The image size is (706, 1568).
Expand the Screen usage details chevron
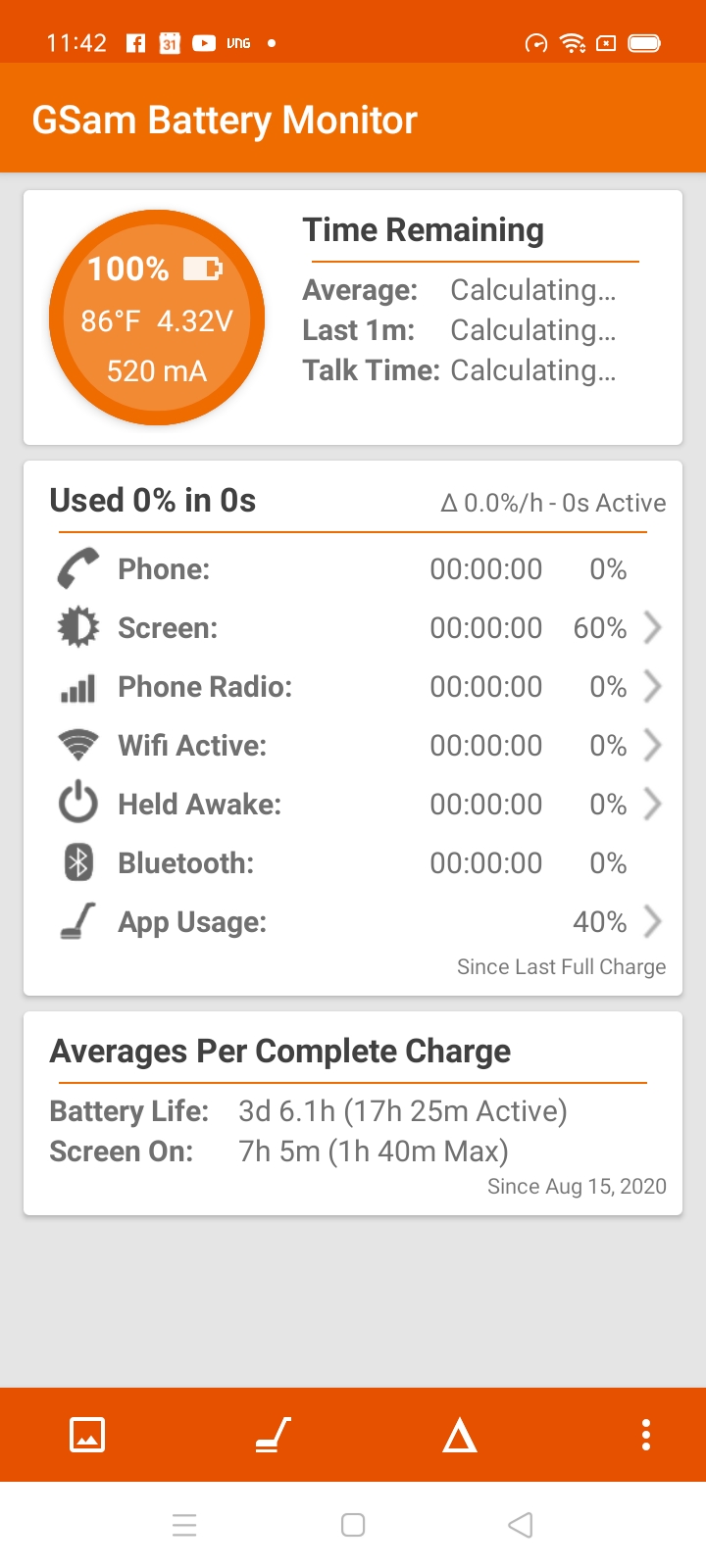pos(652,627)
